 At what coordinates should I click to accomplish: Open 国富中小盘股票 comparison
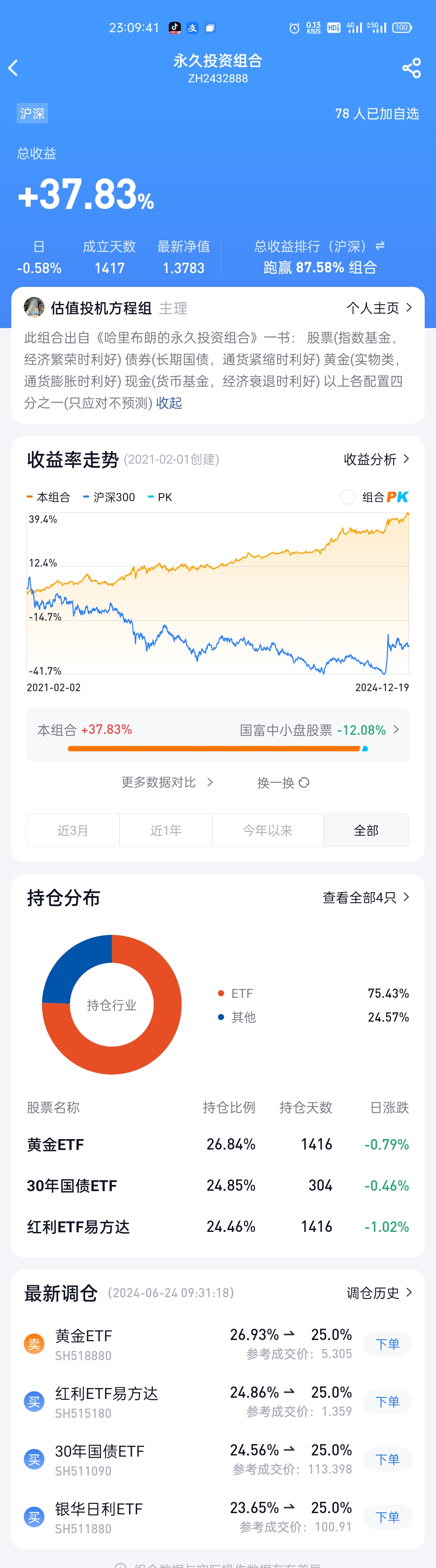click(319, 730)
